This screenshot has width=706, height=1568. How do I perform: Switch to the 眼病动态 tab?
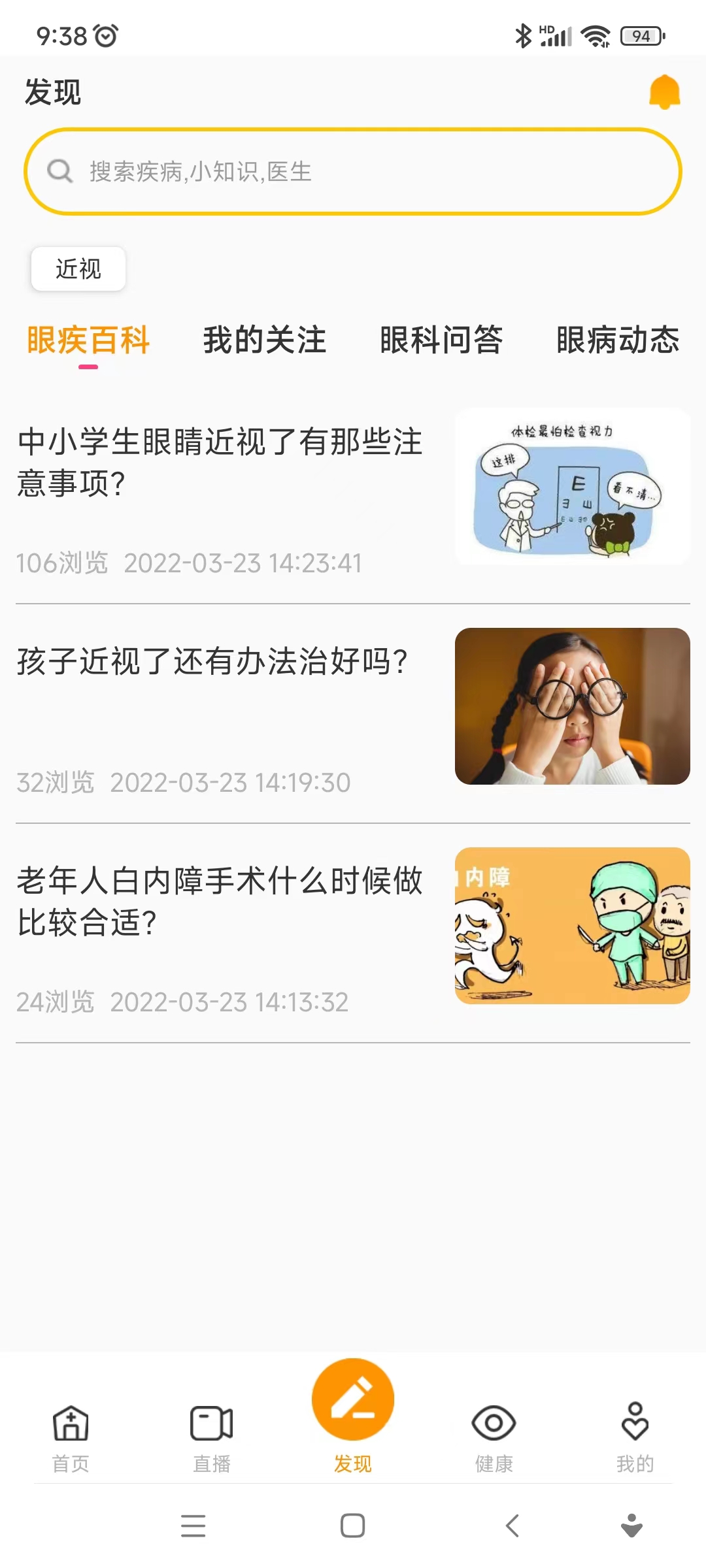click(x=618, y=340)
